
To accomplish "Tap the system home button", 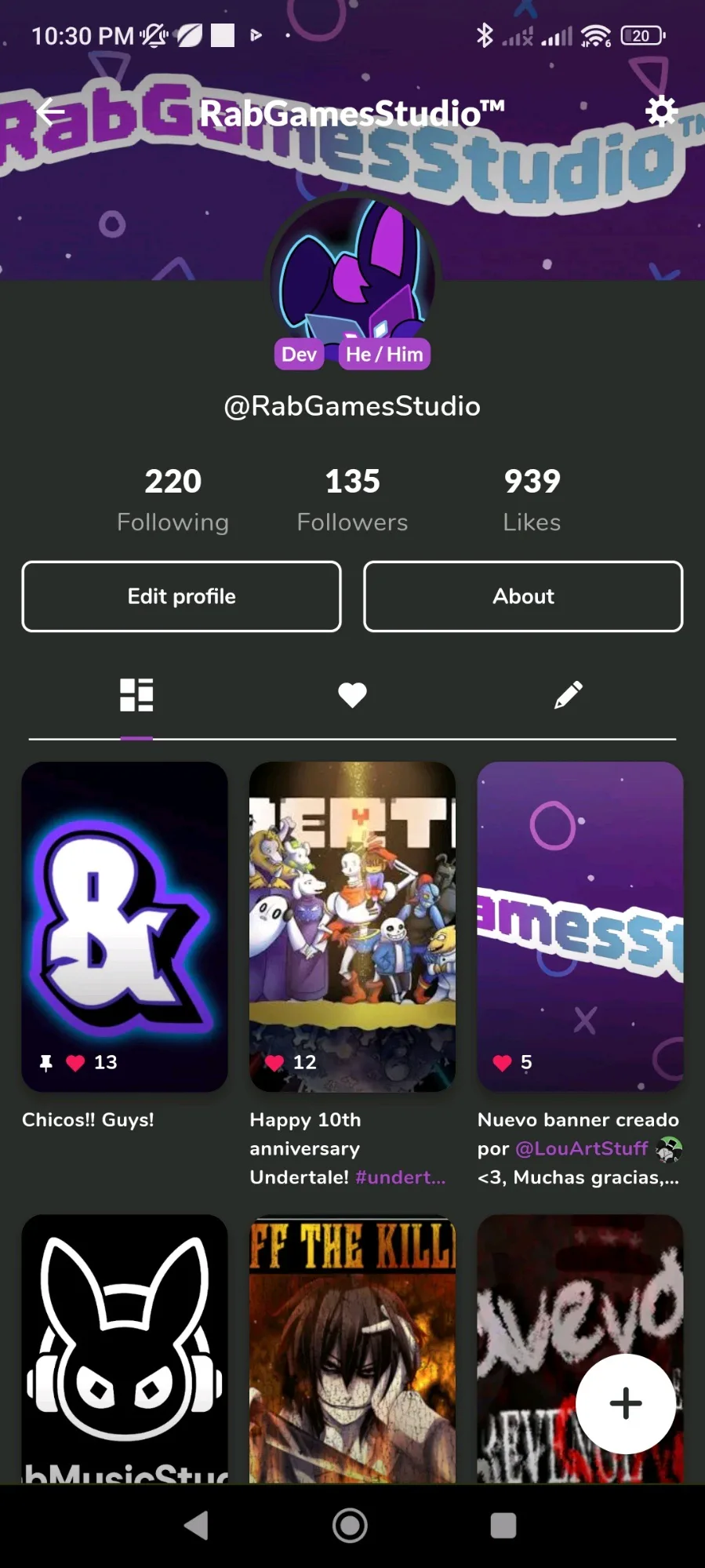I will click(350, 1526).
